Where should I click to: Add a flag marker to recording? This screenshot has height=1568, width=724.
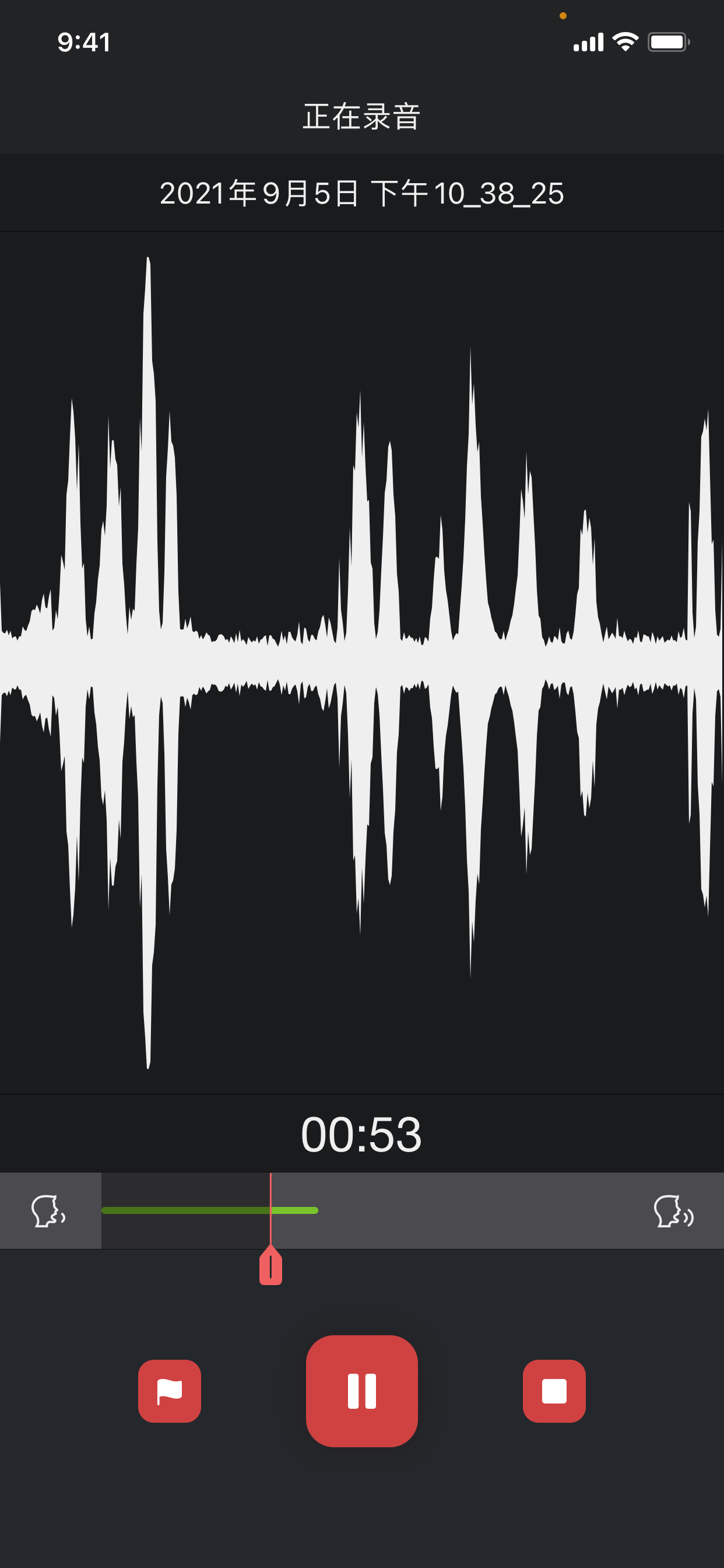pyautogui.click(x=169, y=1390)
